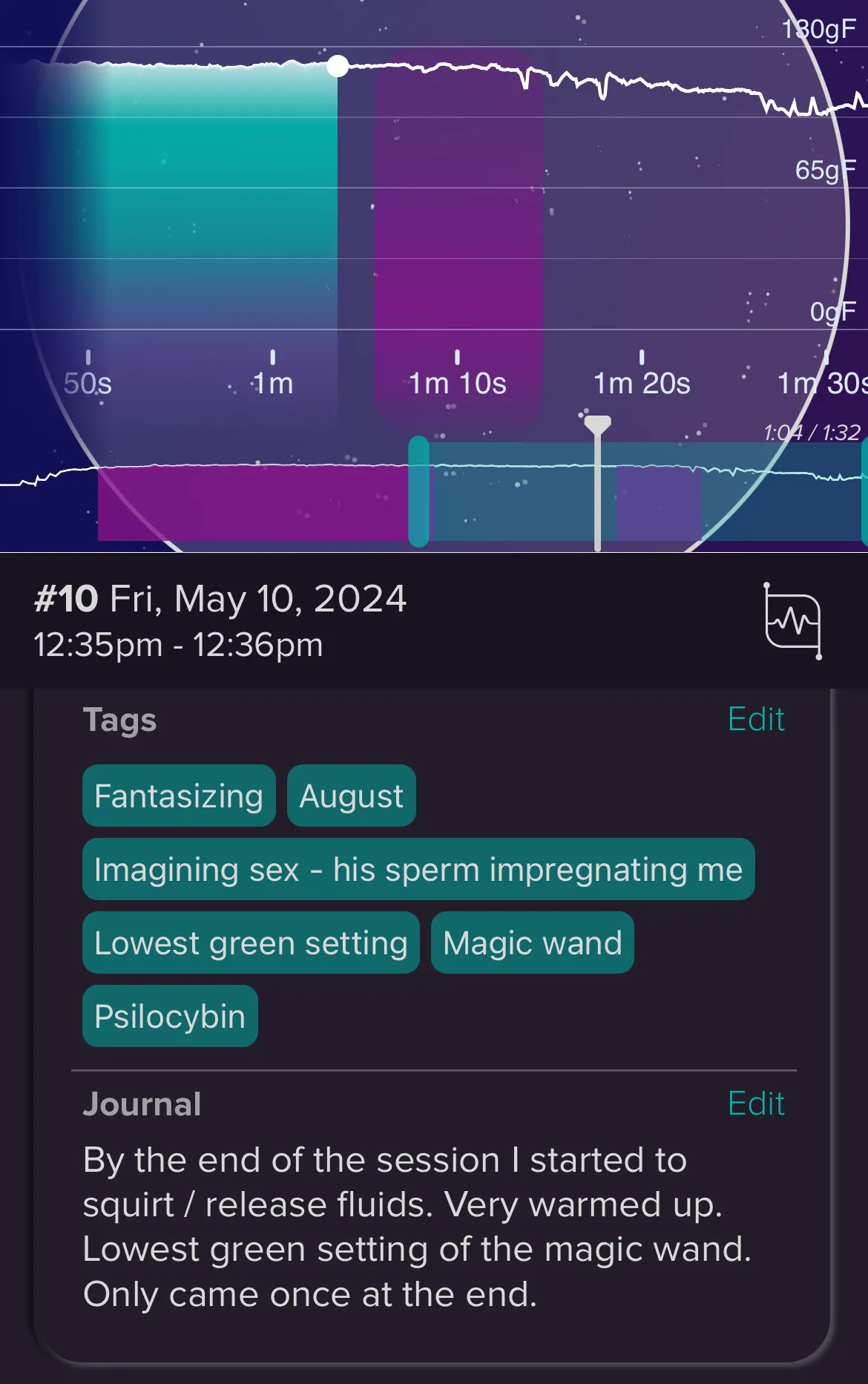The height and width of the screenshot is (1384, 868).
Task: Open the chart view icon beside the date
Action: (x=793, y=621)
